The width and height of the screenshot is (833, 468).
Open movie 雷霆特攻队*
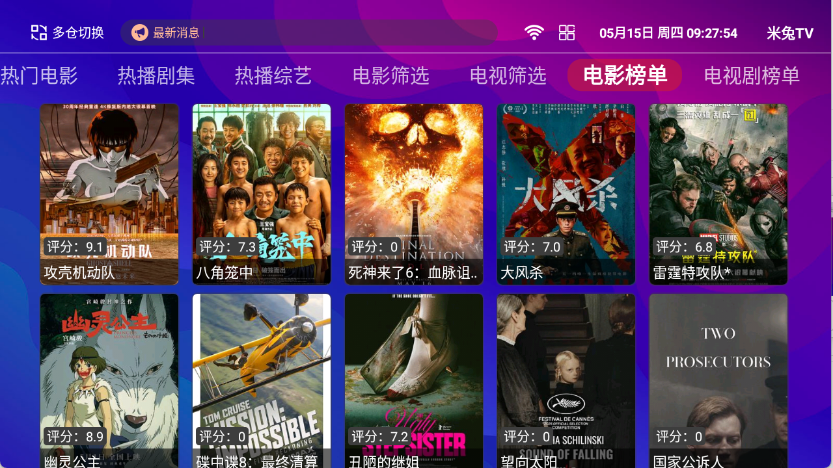[717, 193]
